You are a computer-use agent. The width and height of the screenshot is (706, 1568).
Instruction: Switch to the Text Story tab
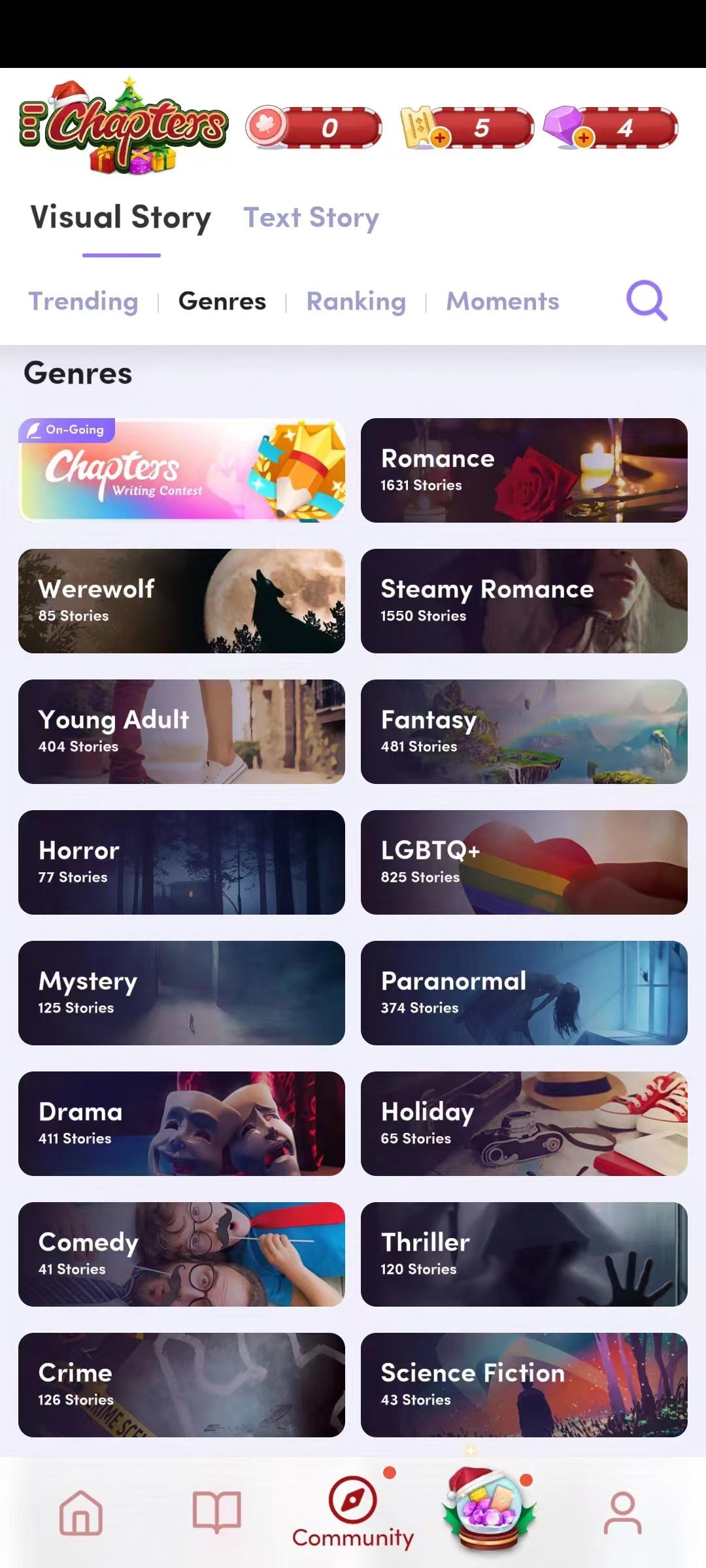pos(311,218)
